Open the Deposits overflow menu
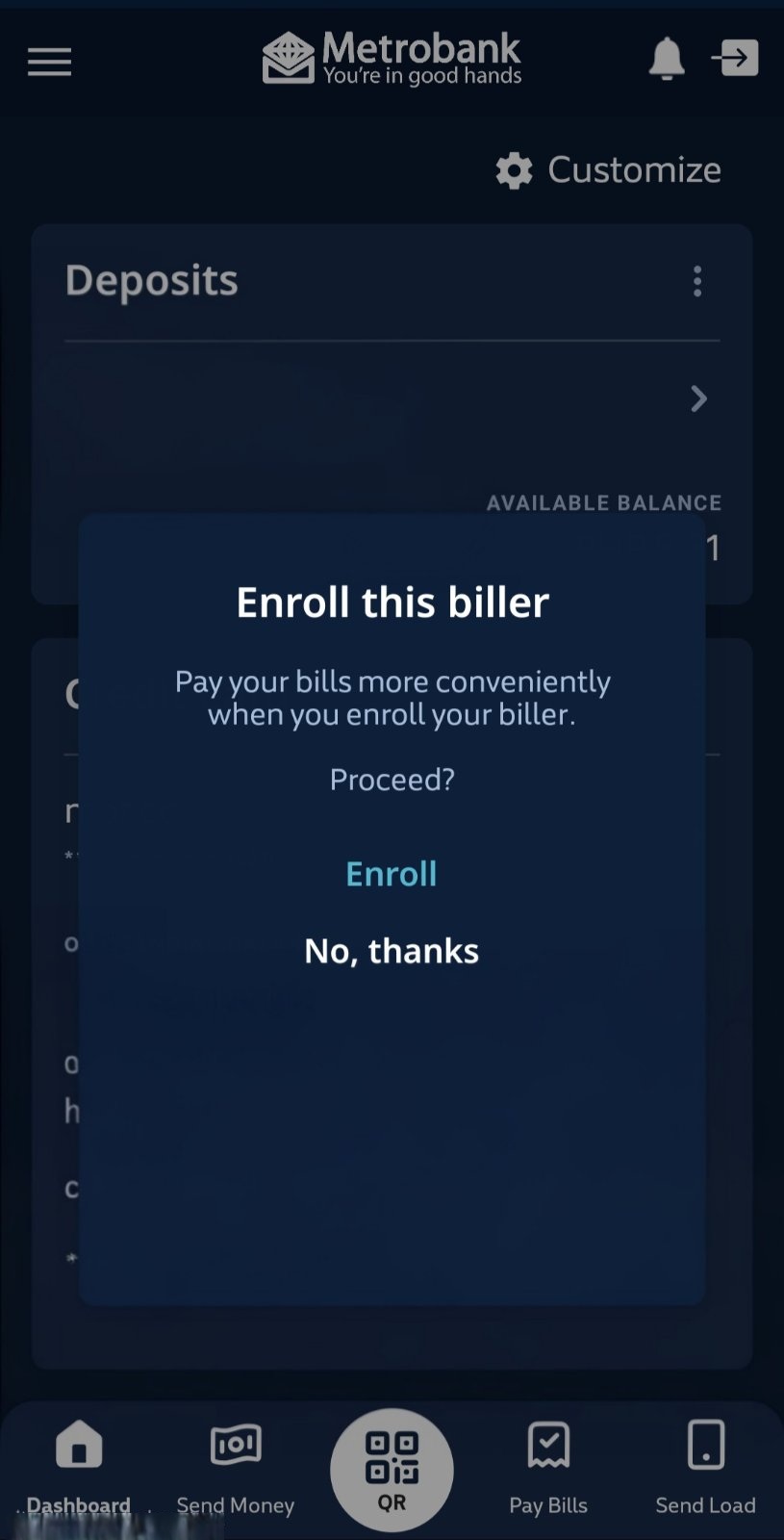This screenshot has width=784, height=1540. pos(697,281)
